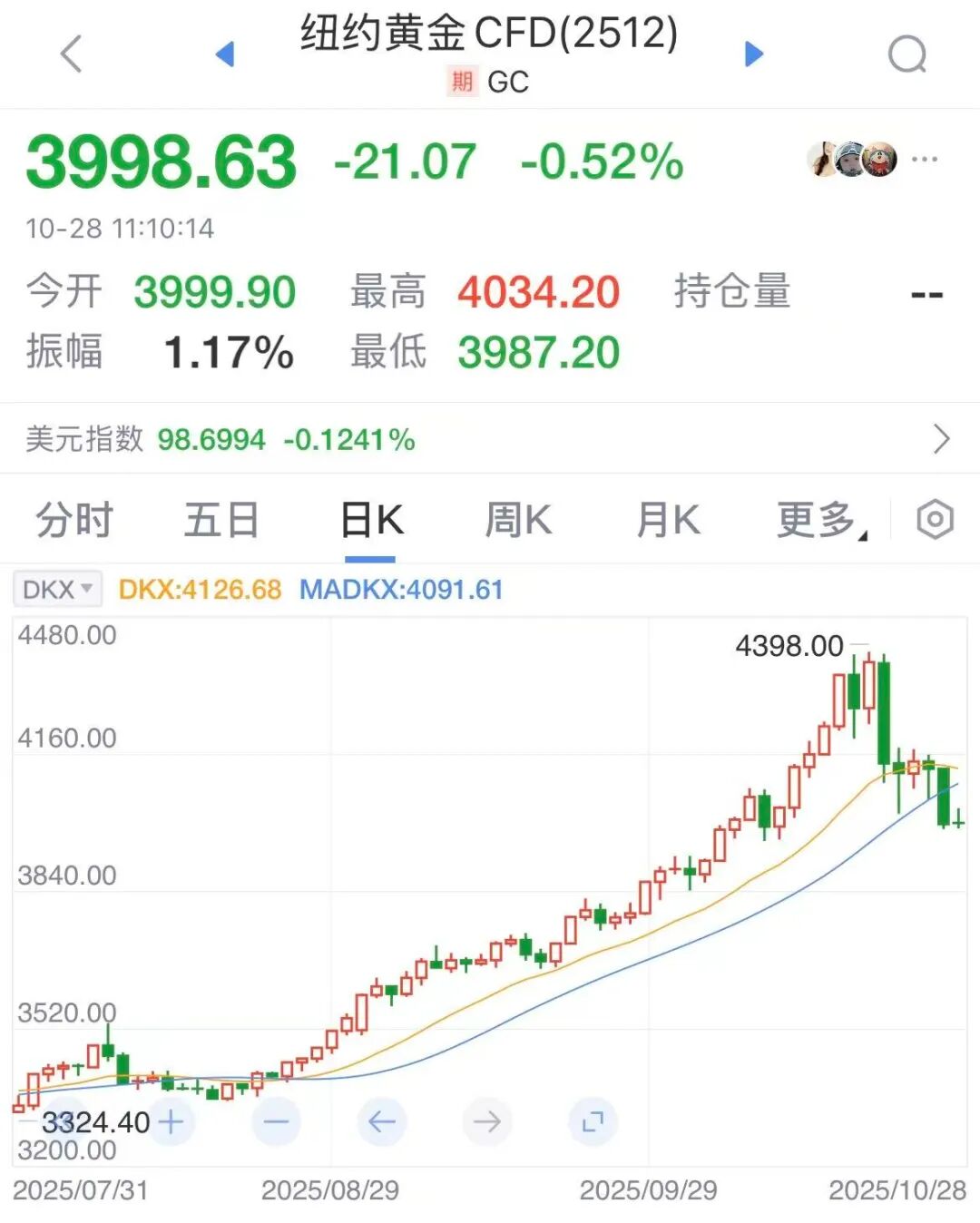Move the chart left with arrow button
This screenshot has width=980, height=1223.
pos(382,1122)
